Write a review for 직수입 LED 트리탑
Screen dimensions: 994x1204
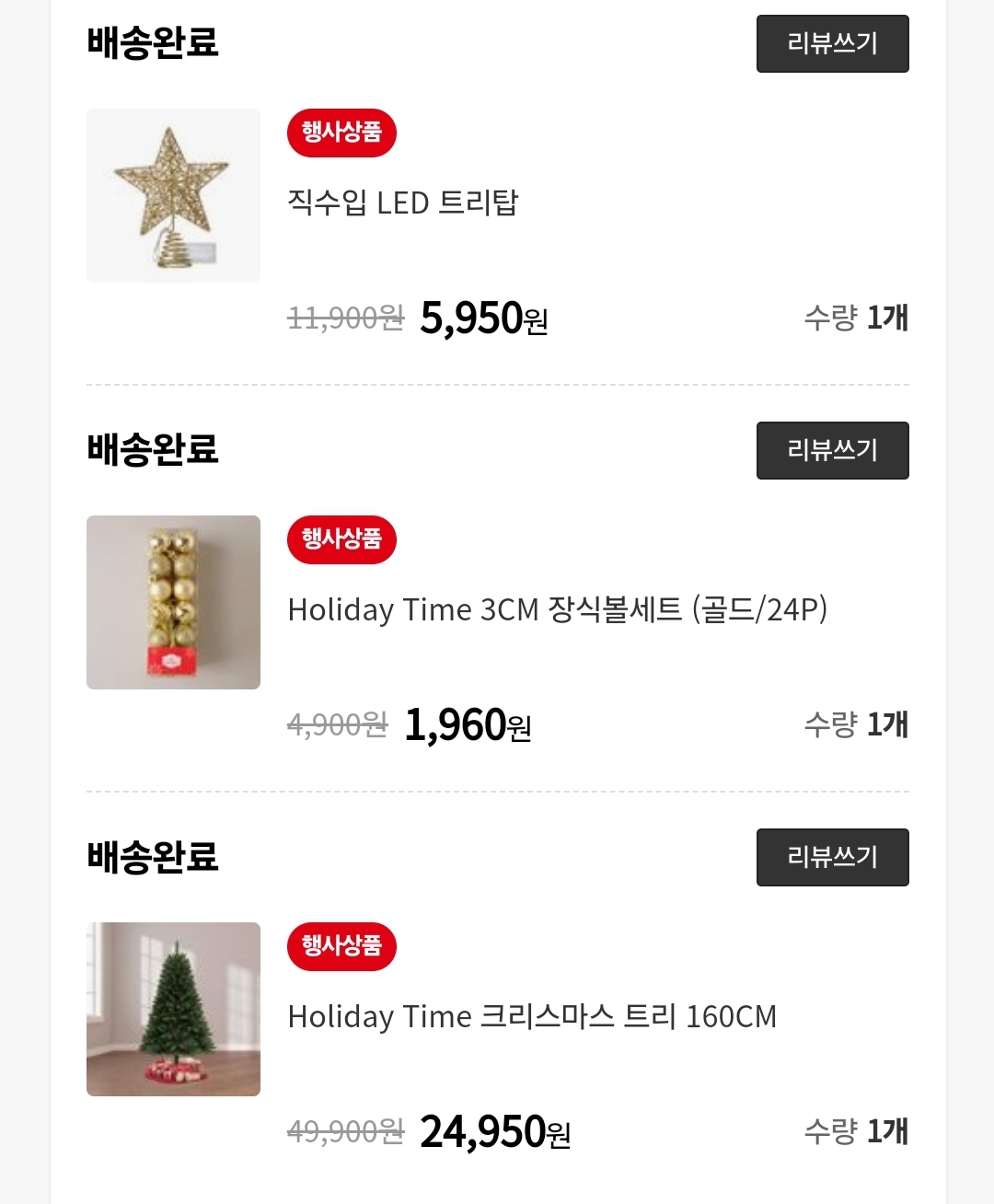pos(832,43)
